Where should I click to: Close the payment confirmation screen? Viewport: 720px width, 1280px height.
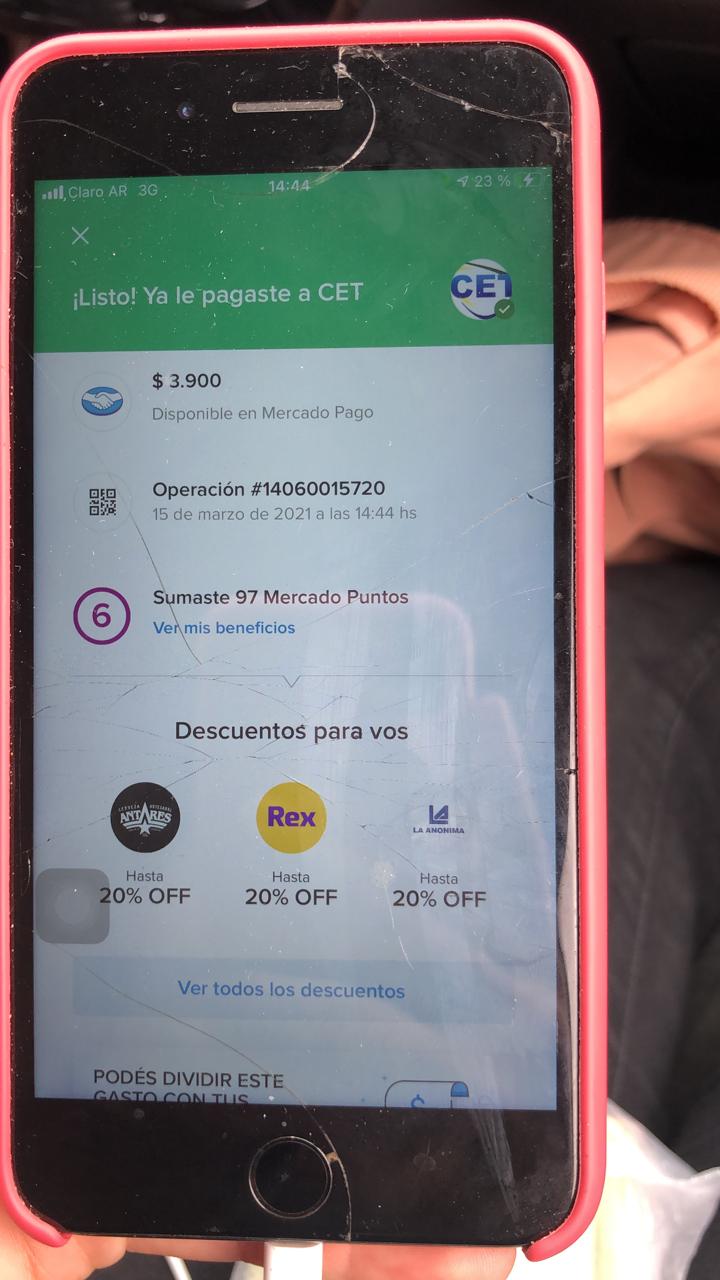81,236
